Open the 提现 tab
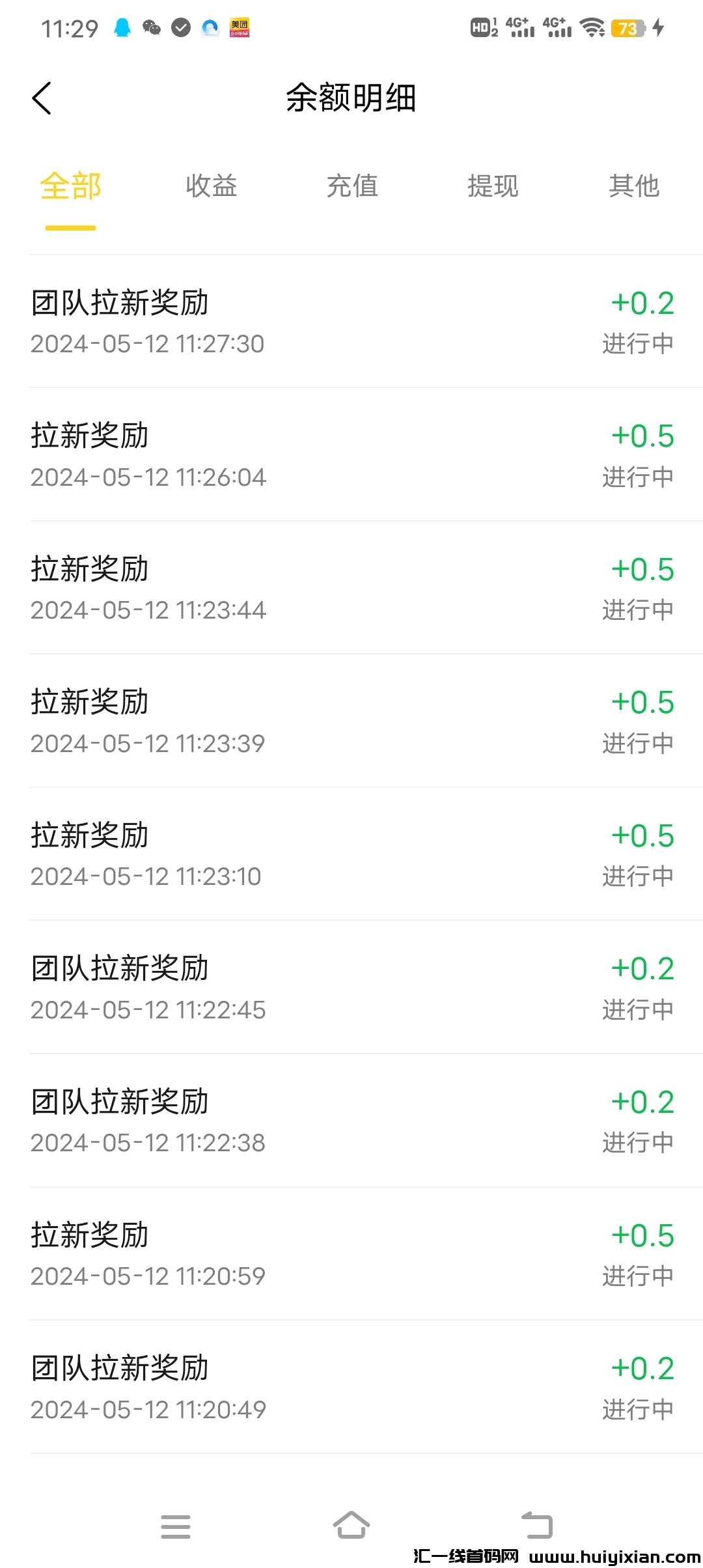The image size is (703, 1568). (492, 186)
